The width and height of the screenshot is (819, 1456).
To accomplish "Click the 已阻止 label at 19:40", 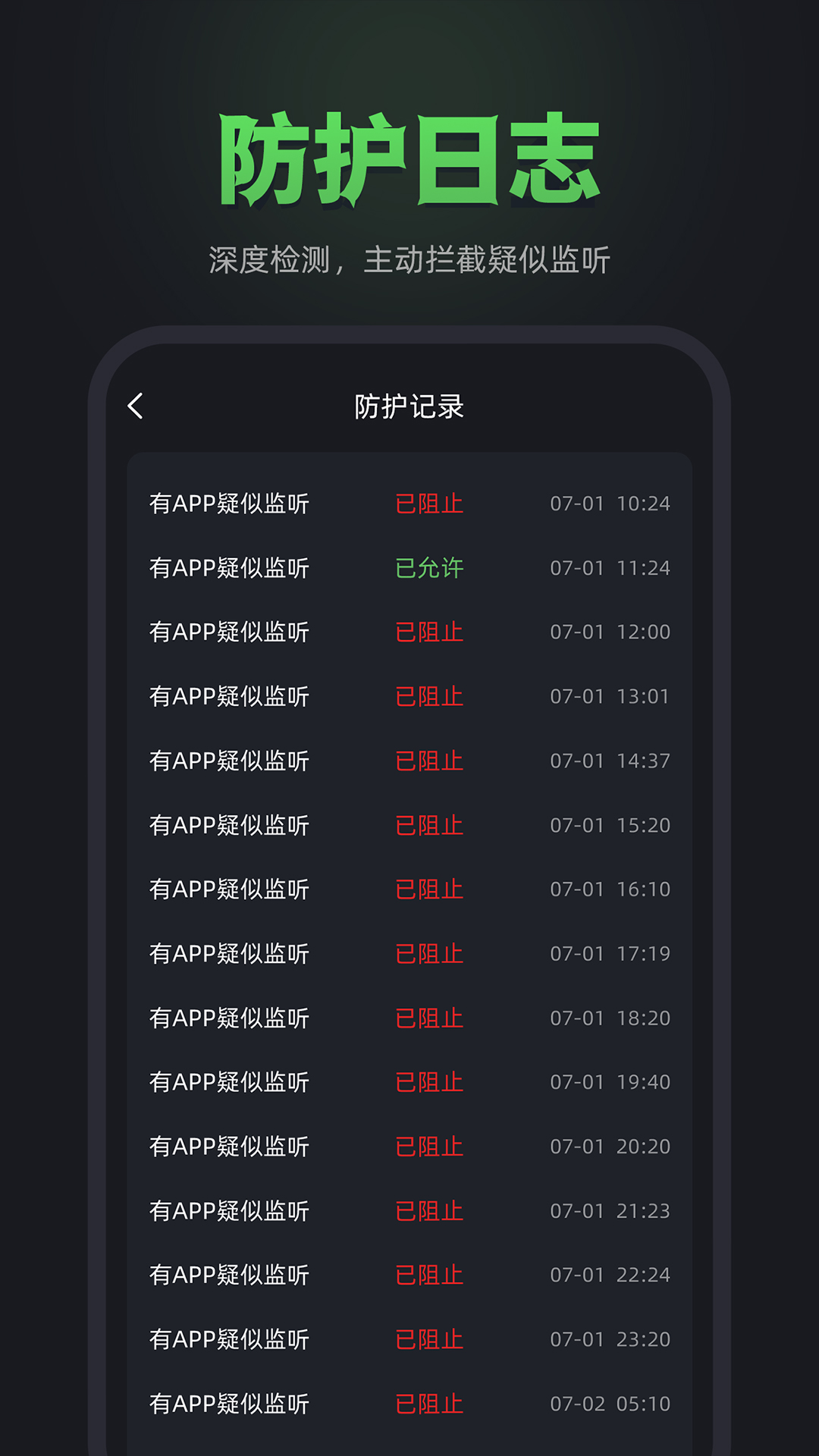I will click(x=428, y=1082).
